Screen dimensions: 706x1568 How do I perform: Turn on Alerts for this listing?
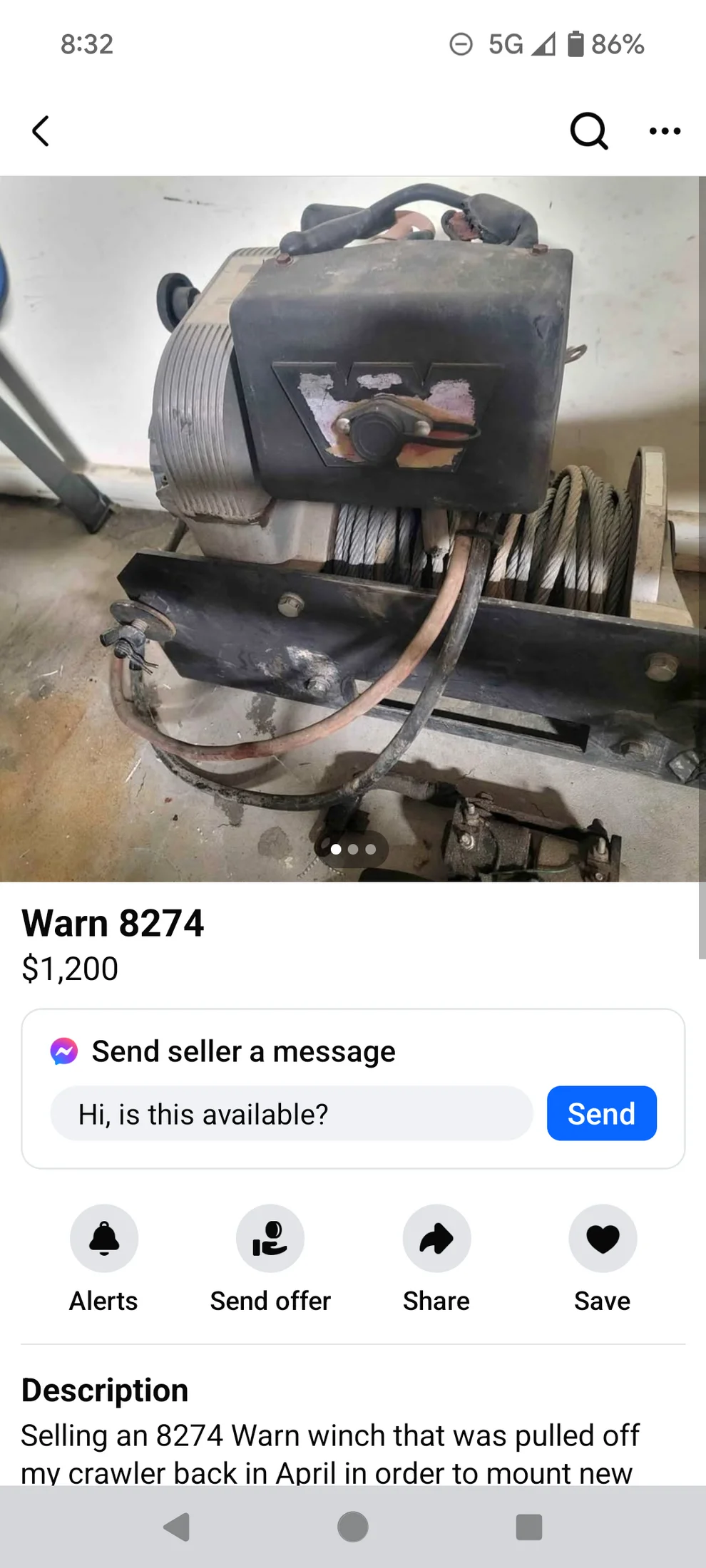pyautogui.click(x=104, y=1239)
